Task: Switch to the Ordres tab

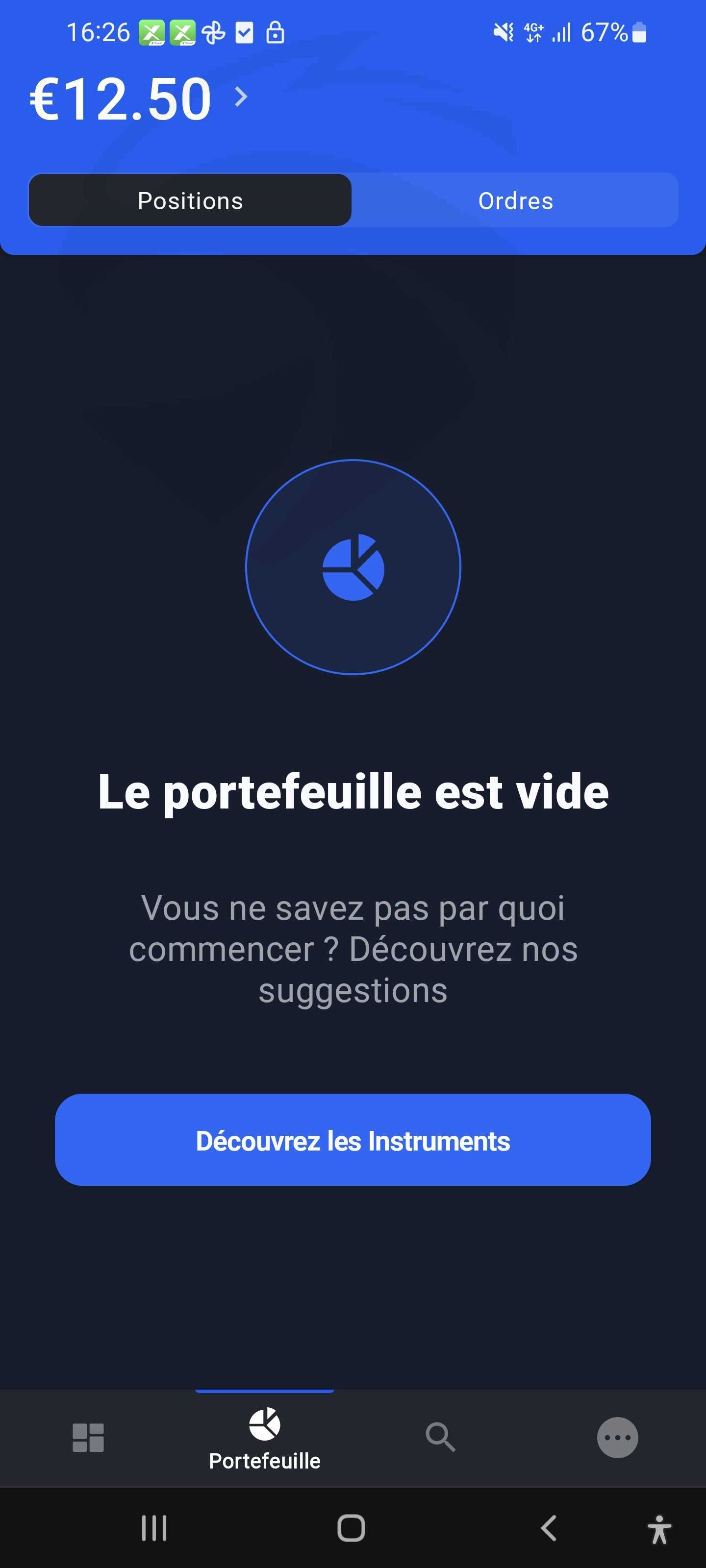Action: click(515, 200)
